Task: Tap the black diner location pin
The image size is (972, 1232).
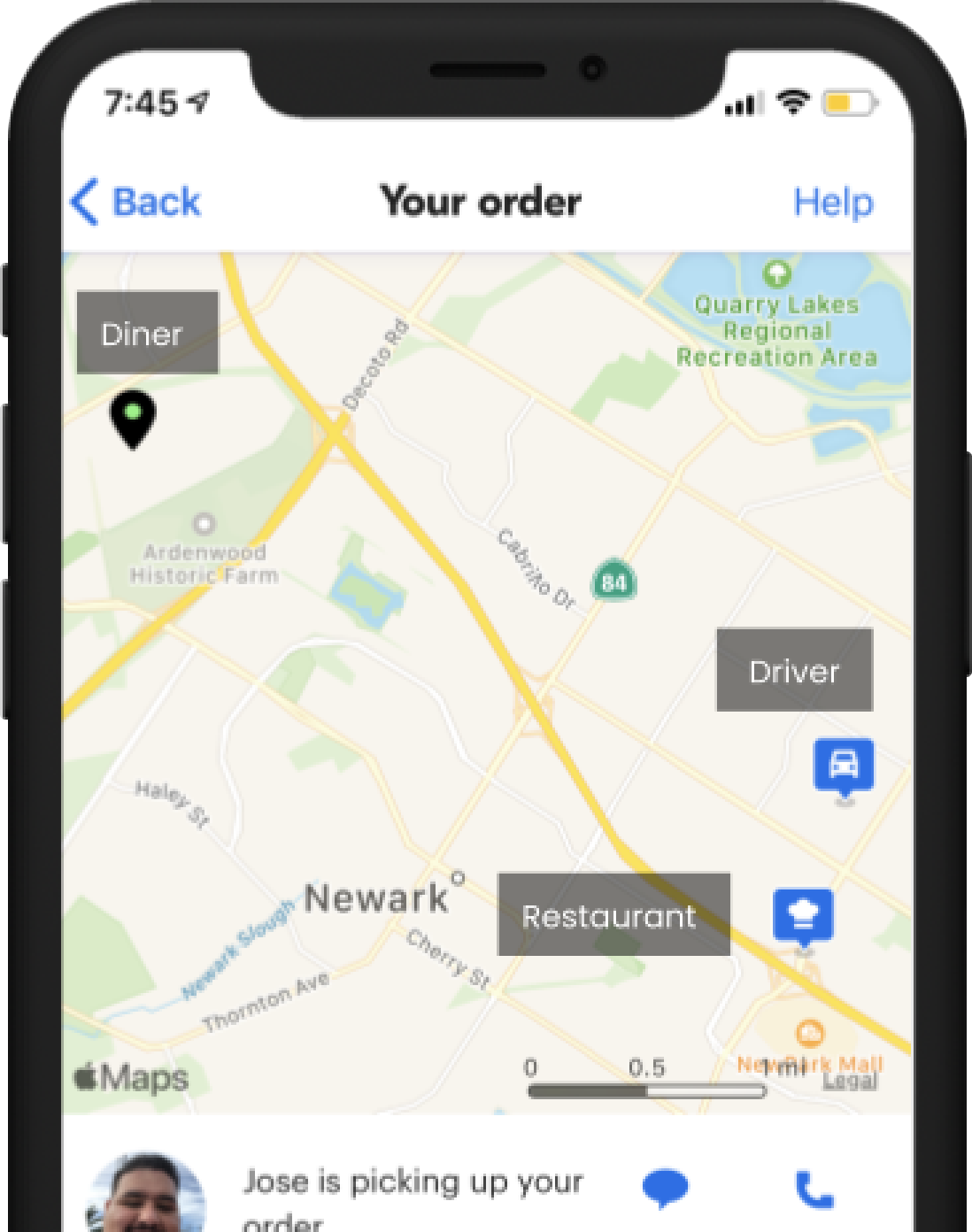Action: 133,417
